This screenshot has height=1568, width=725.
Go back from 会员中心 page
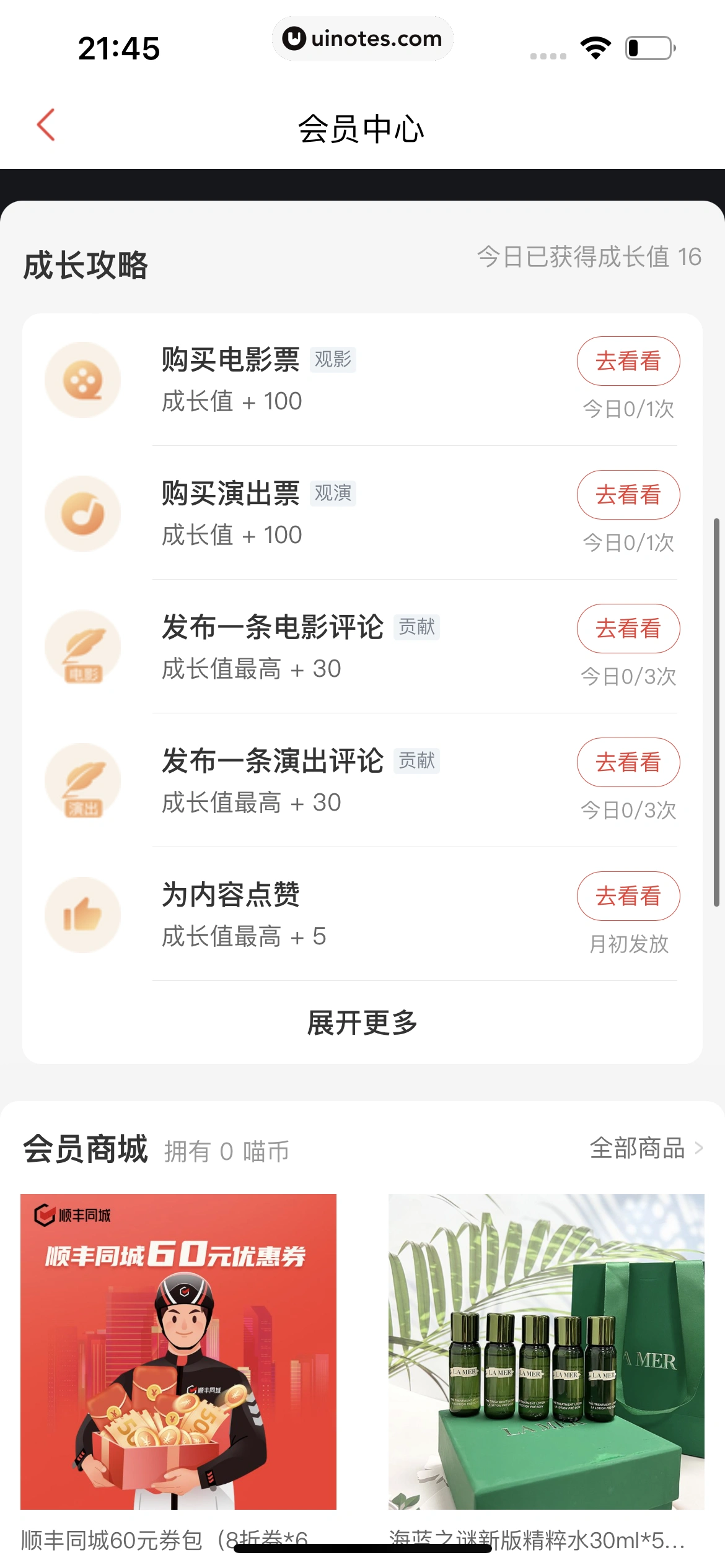46,126
